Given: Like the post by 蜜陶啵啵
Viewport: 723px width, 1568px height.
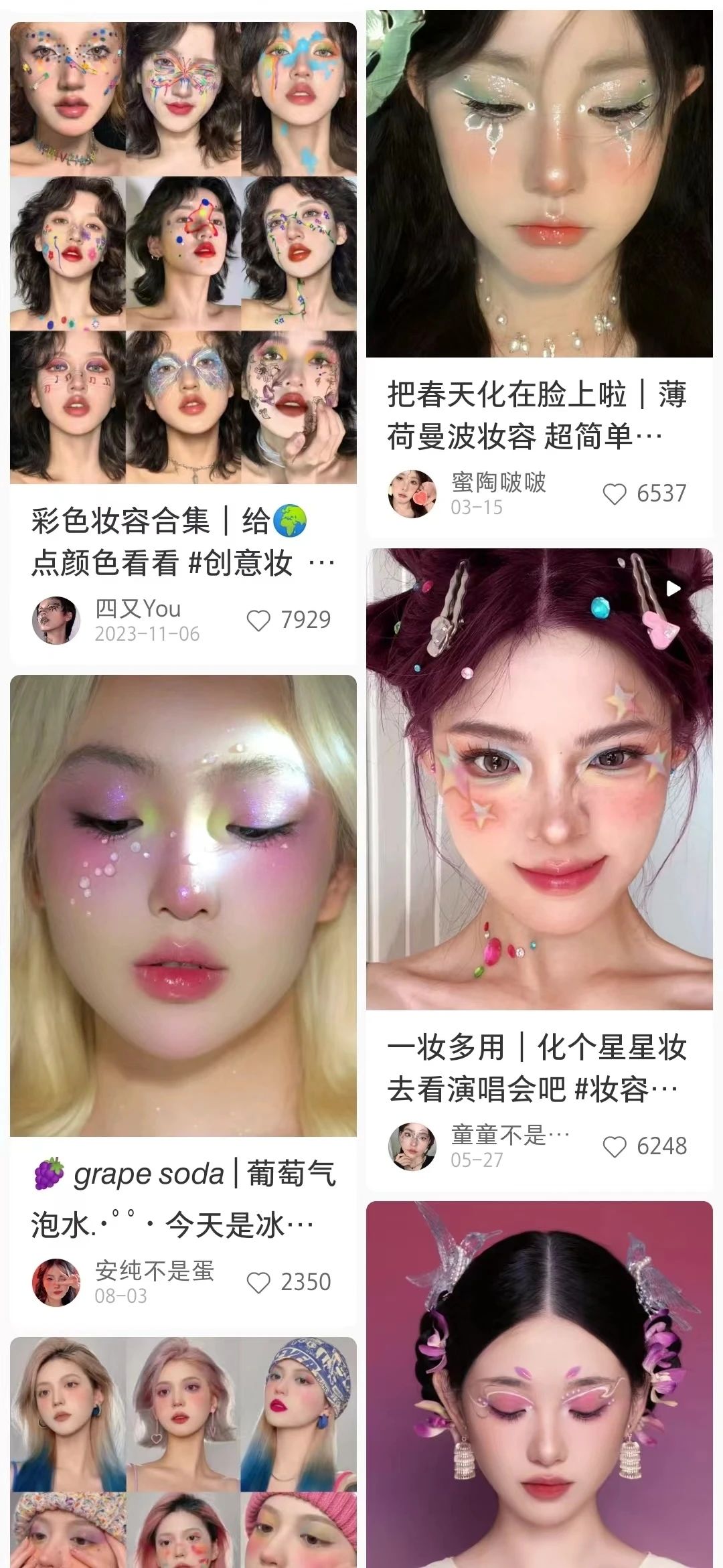Looking at the screenshot, I should click(x=615, y=494).
